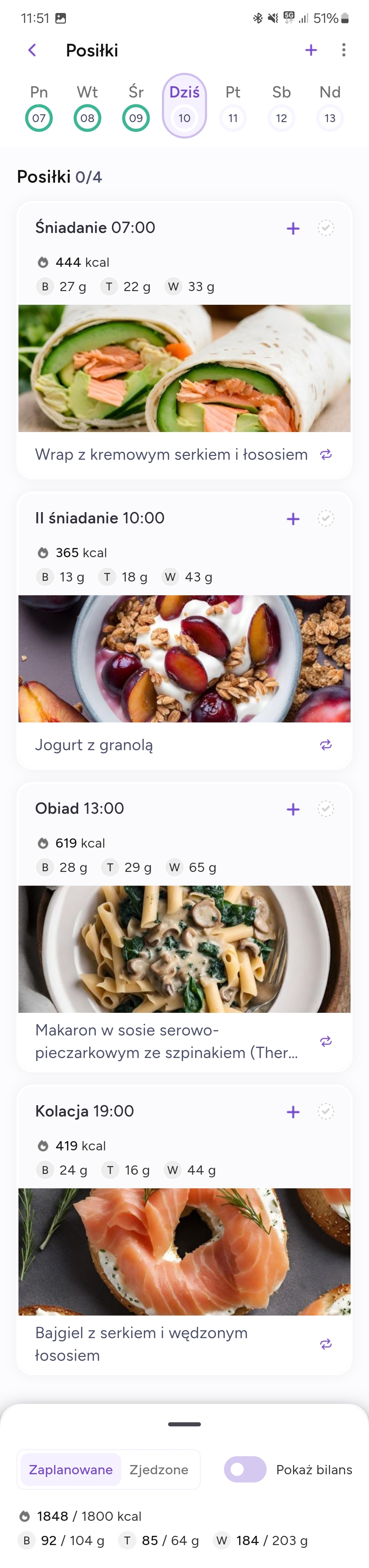Image resolution: width=369 pixels, height=1568 pixels.
Task: Add an item to II śniadanie 10:00
Action: pyautogui.click(x=293, y=519)
